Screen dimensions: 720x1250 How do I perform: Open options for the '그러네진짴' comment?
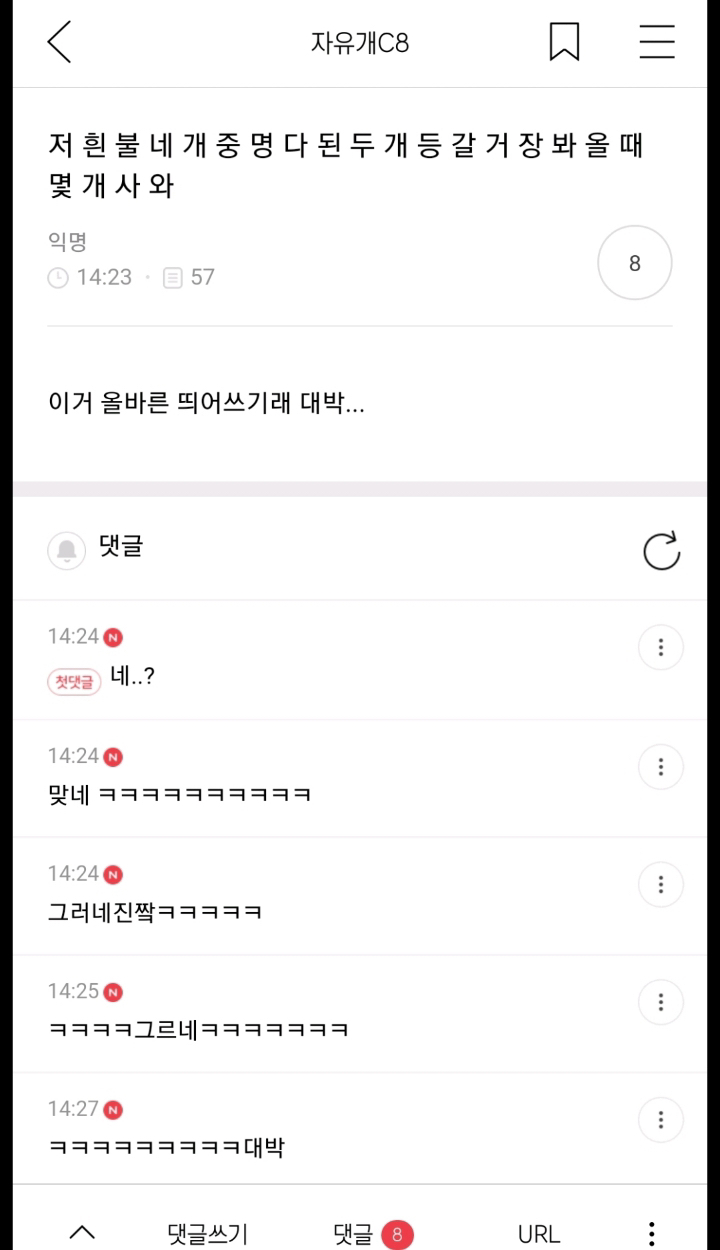pos(660,885)
